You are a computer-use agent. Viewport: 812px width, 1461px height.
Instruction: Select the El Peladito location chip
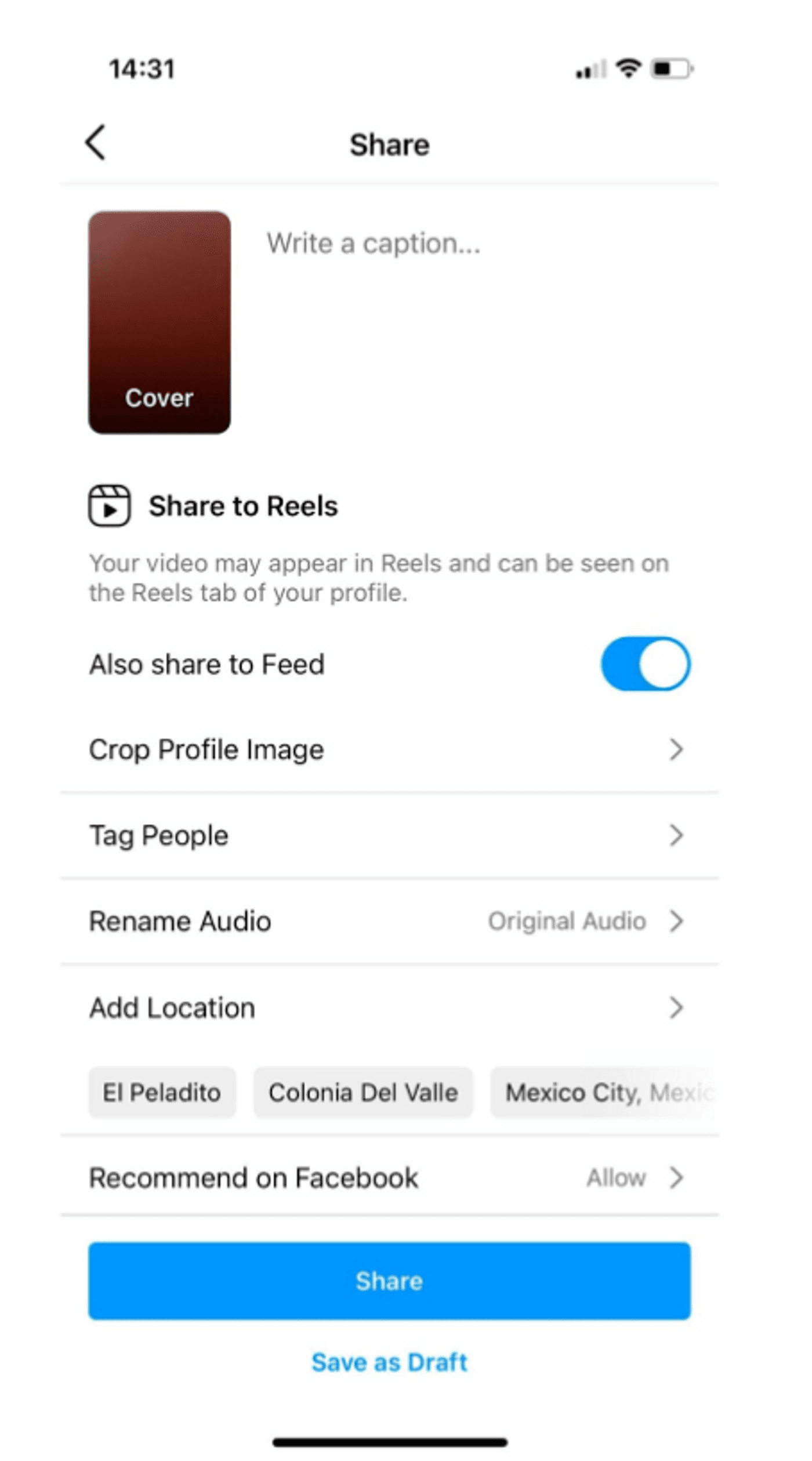tap(162, 1093)
